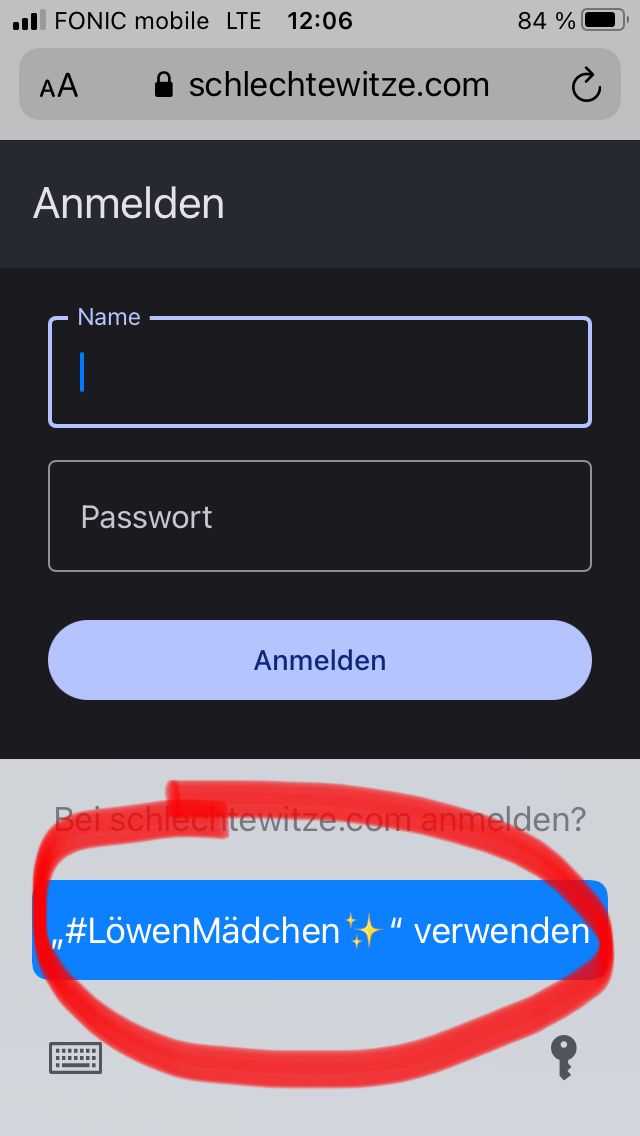Open the Safari text size menu
This screenshot has width=640, height=1136.
point(58,86)
